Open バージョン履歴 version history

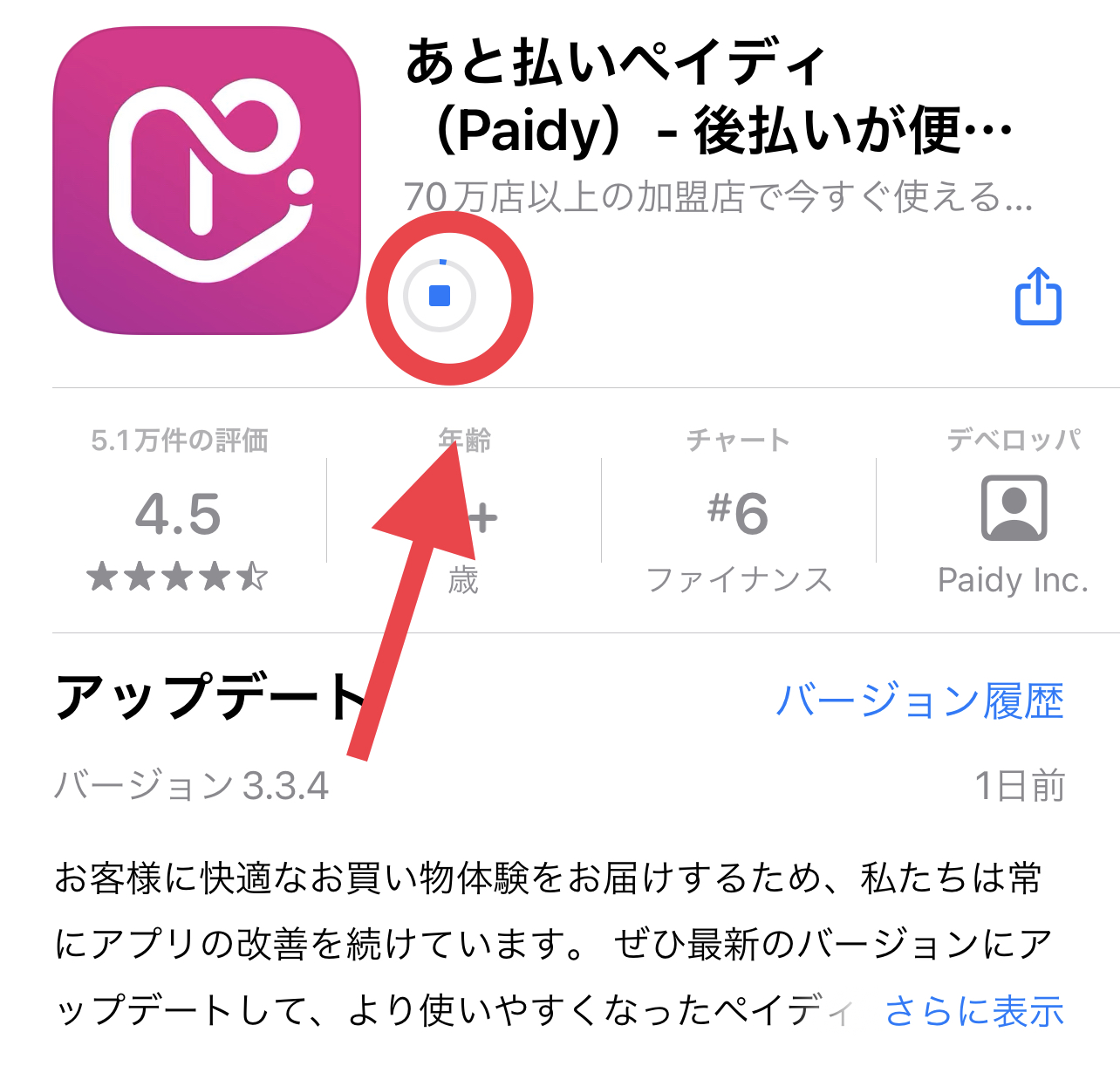pyautogui.click(x=919, y=701)
